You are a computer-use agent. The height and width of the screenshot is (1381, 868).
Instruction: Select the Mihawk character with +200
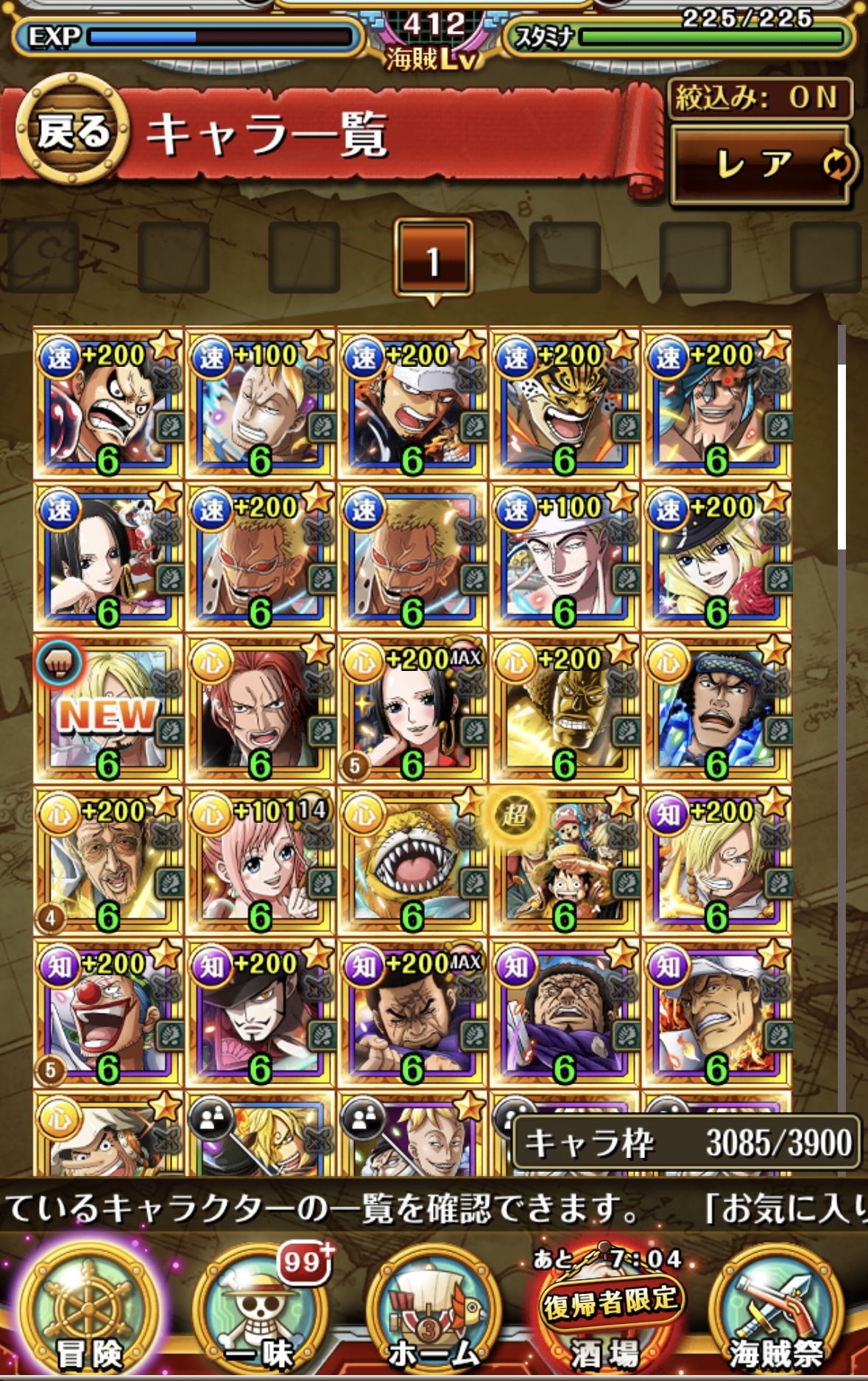(x=260, y=1013)
